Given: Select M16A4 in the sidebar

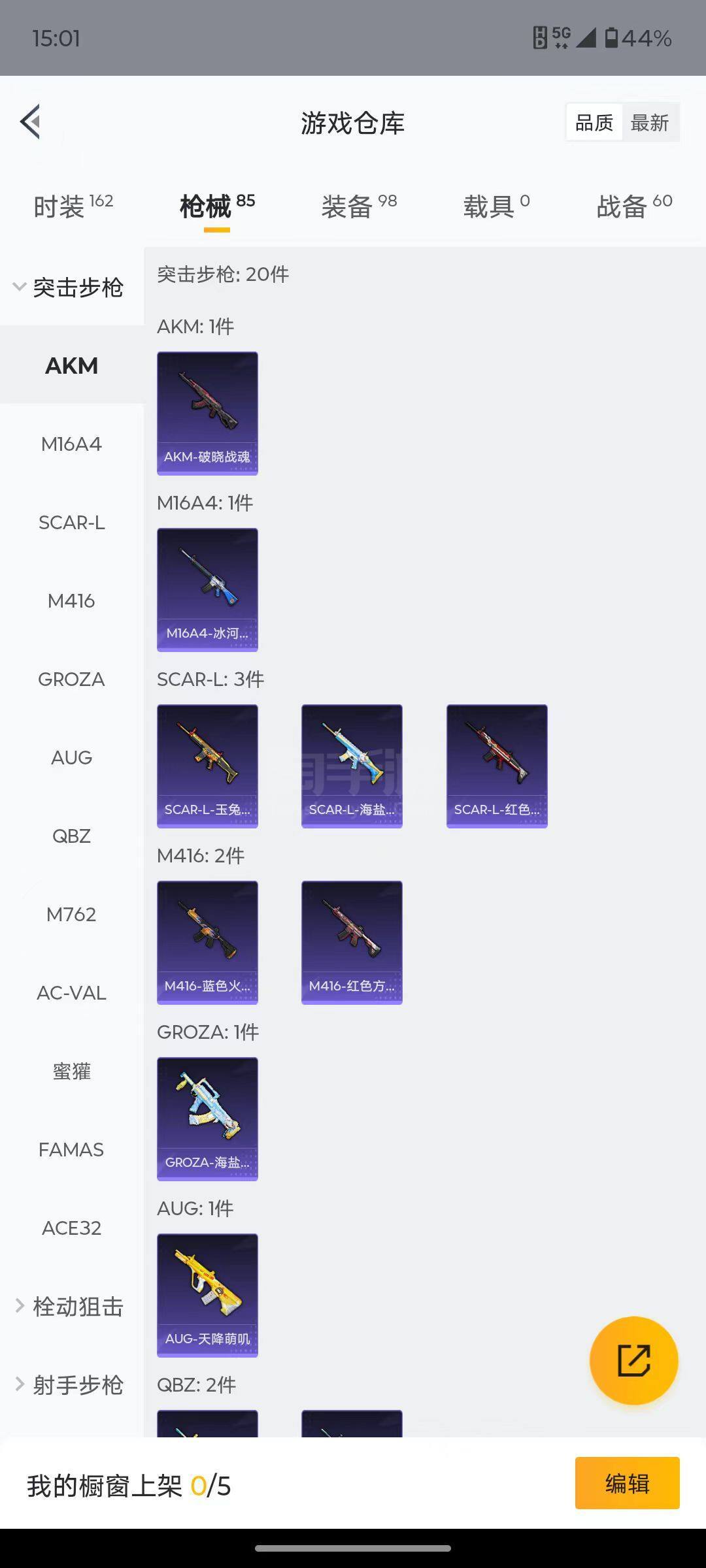Looking at the screenshot, I should [71, 444].
